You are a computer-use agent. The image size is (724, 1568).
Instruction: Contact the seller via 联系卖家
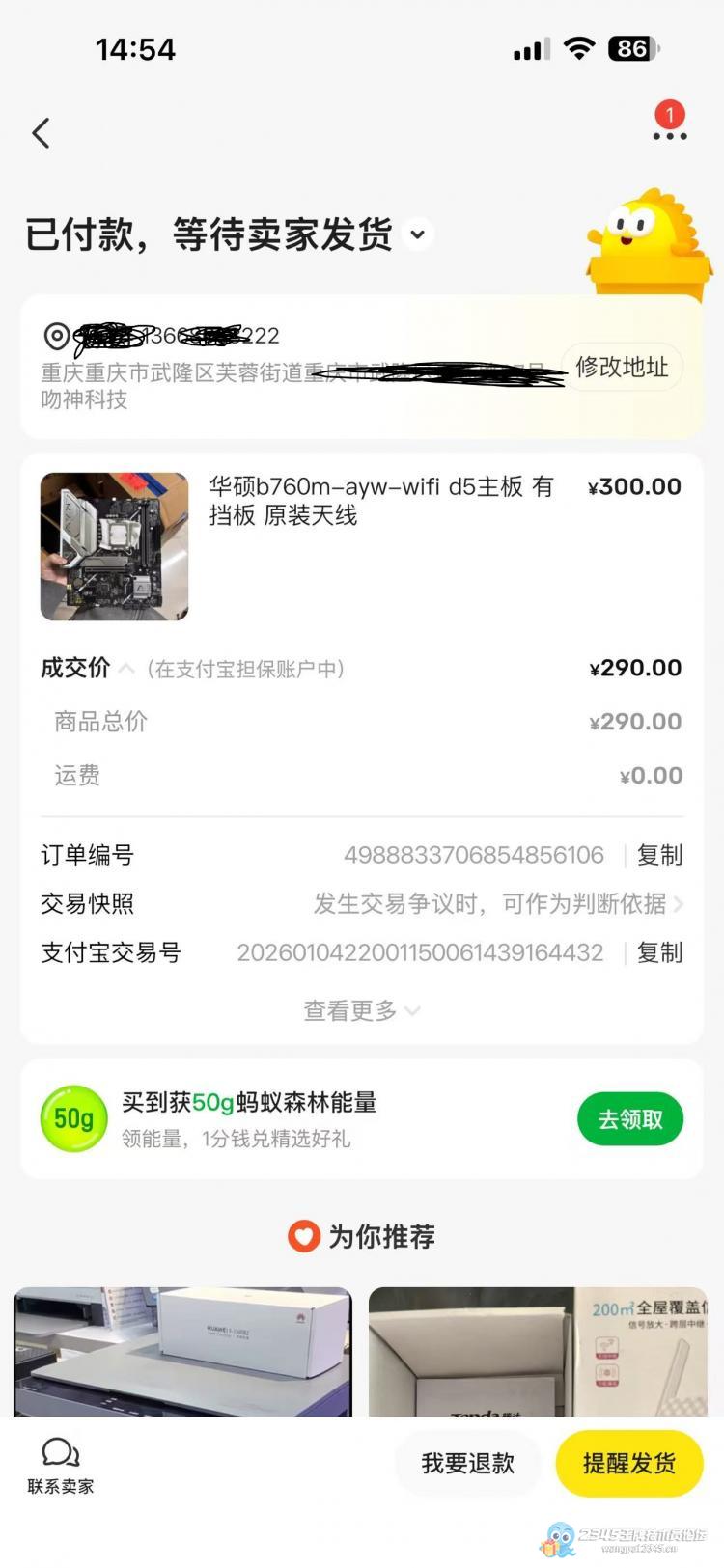(61, 1466)
